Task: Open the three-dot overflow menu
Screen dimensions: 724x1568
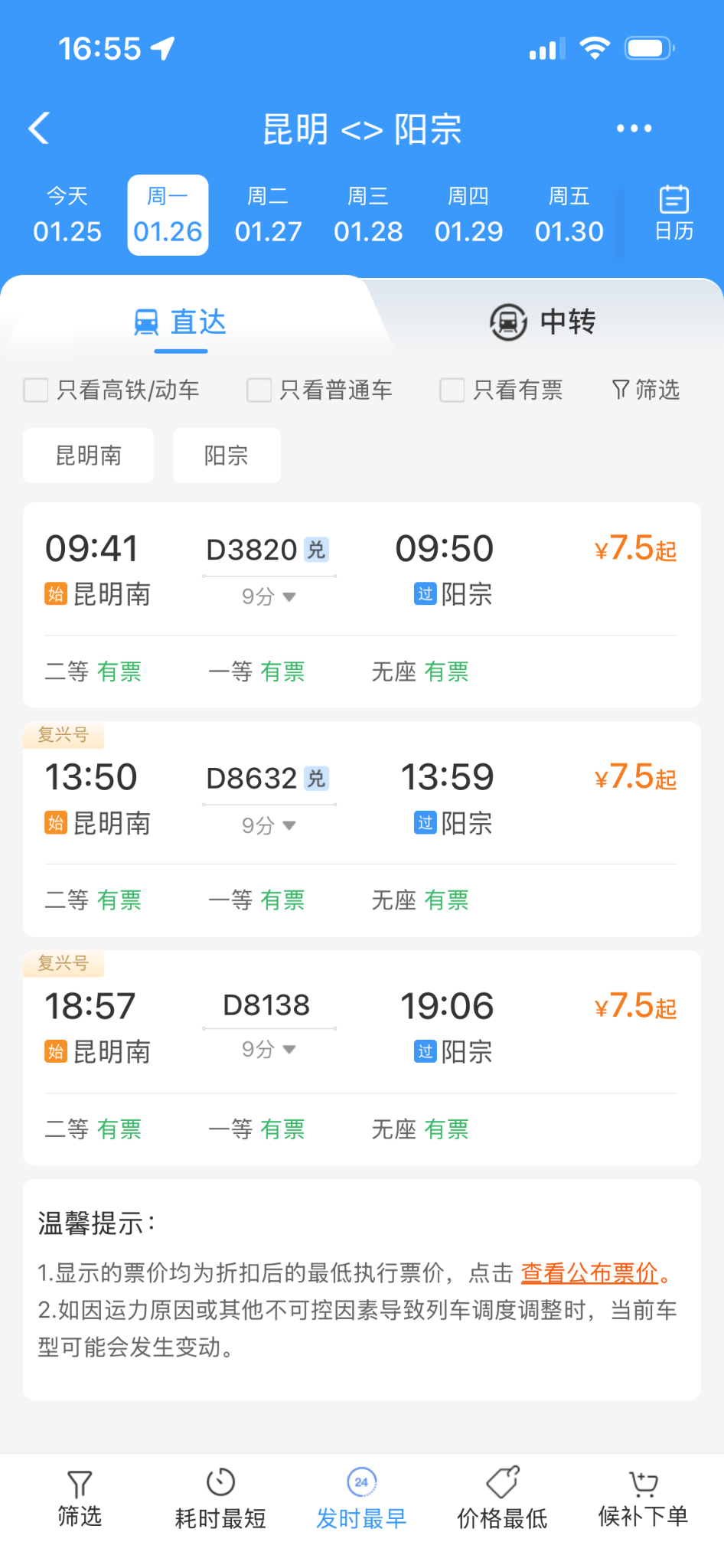Action: [634, 129]
